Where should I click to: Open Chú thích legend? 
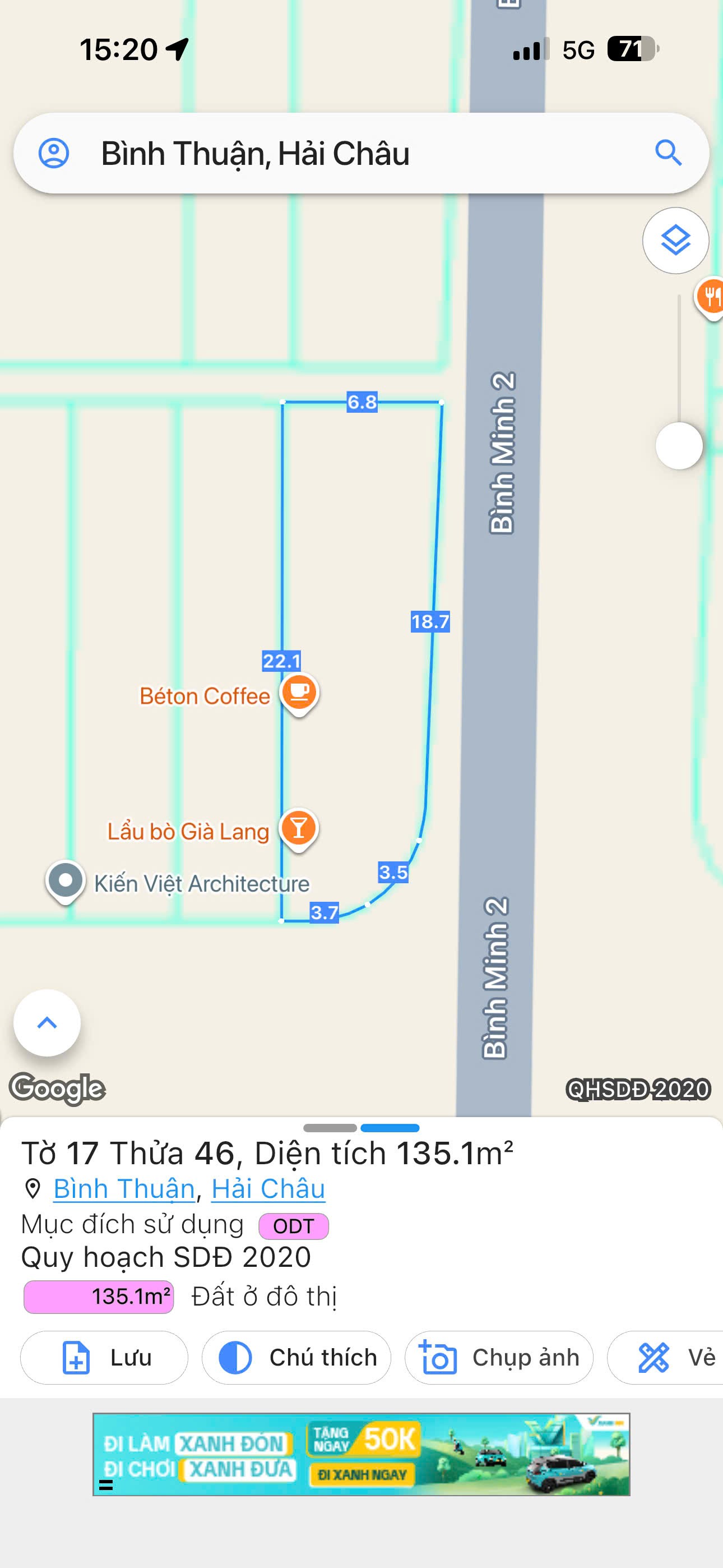296,1357
